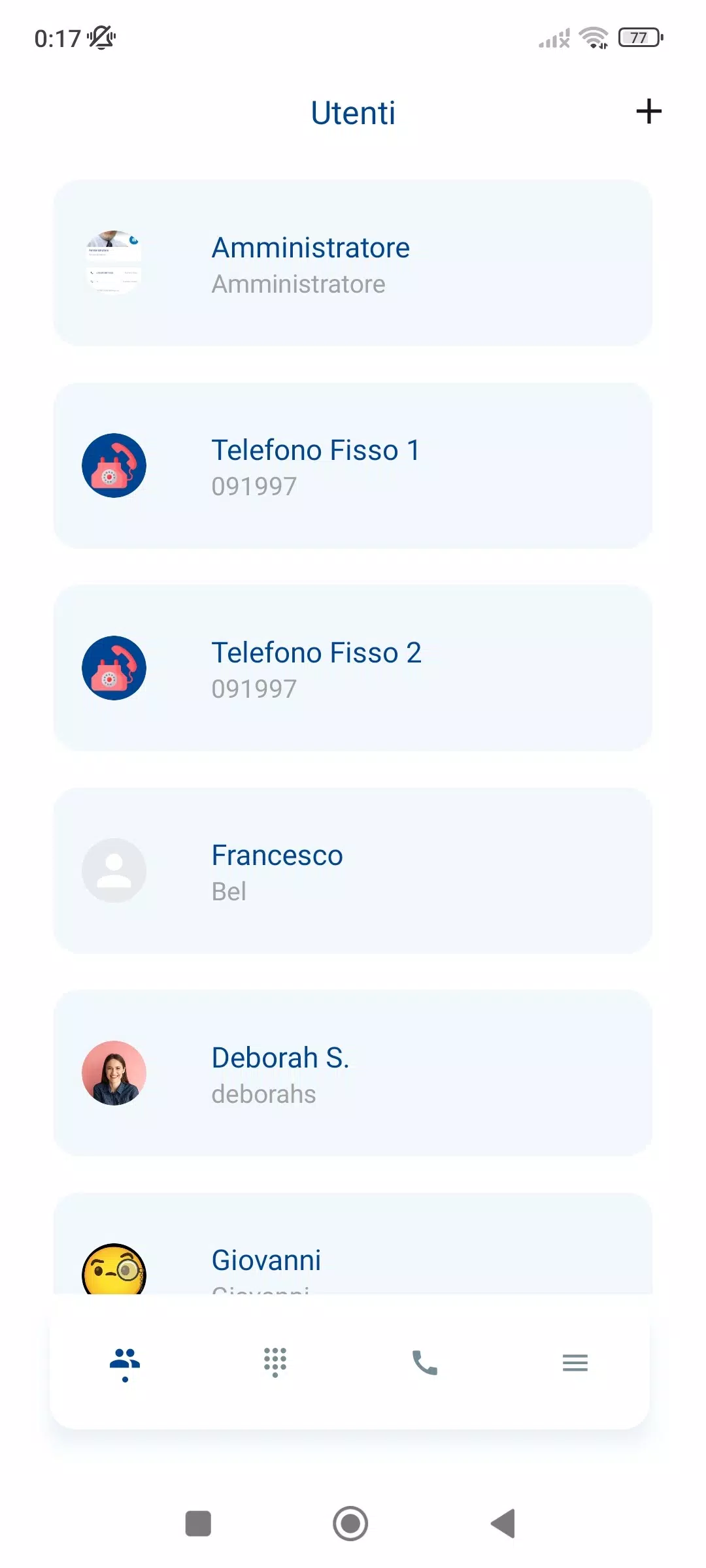This screenshot has width=706, height=1568.
Task: Open the hamburger menu tab
Action: [575, 1362]
